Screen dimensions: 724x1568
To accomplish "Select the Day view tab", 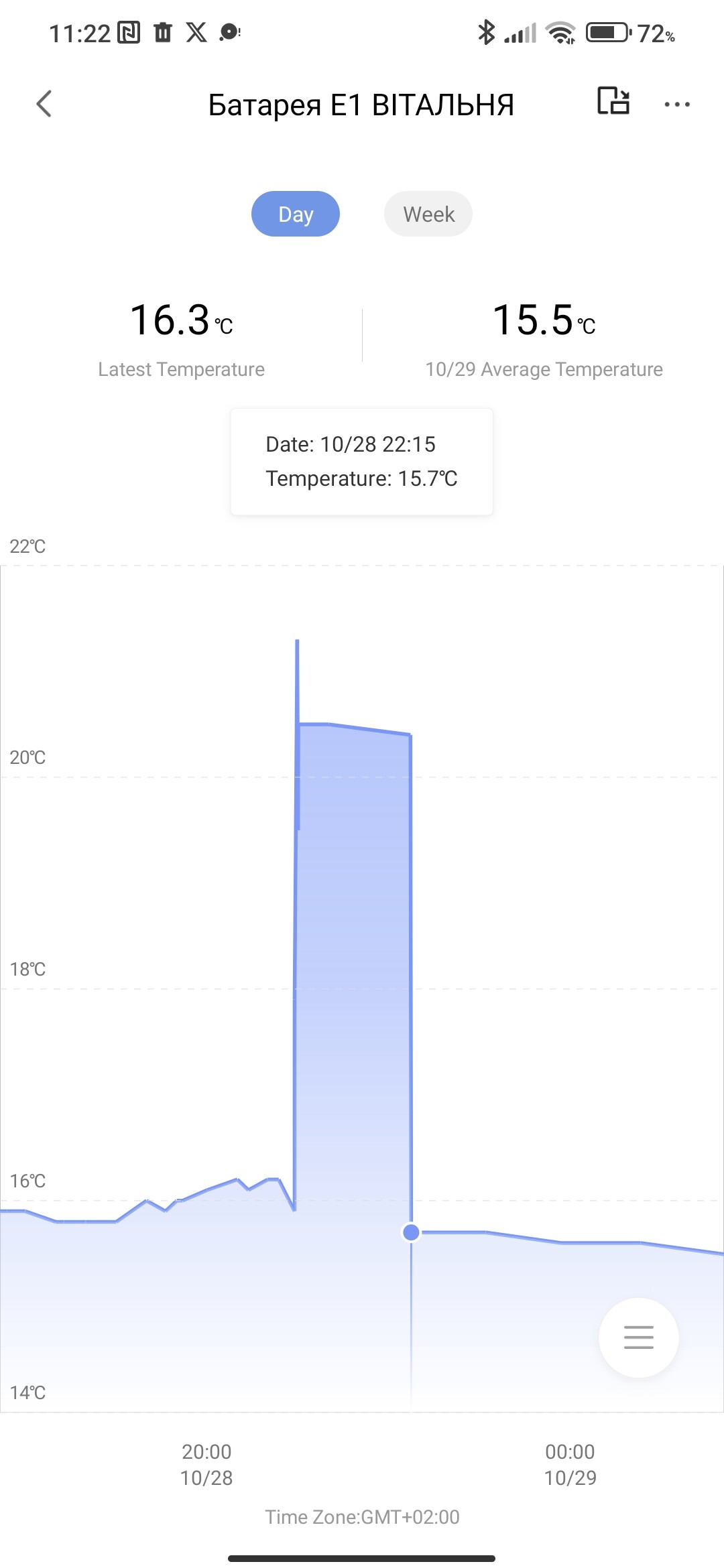I will click(x=296, y=214).
